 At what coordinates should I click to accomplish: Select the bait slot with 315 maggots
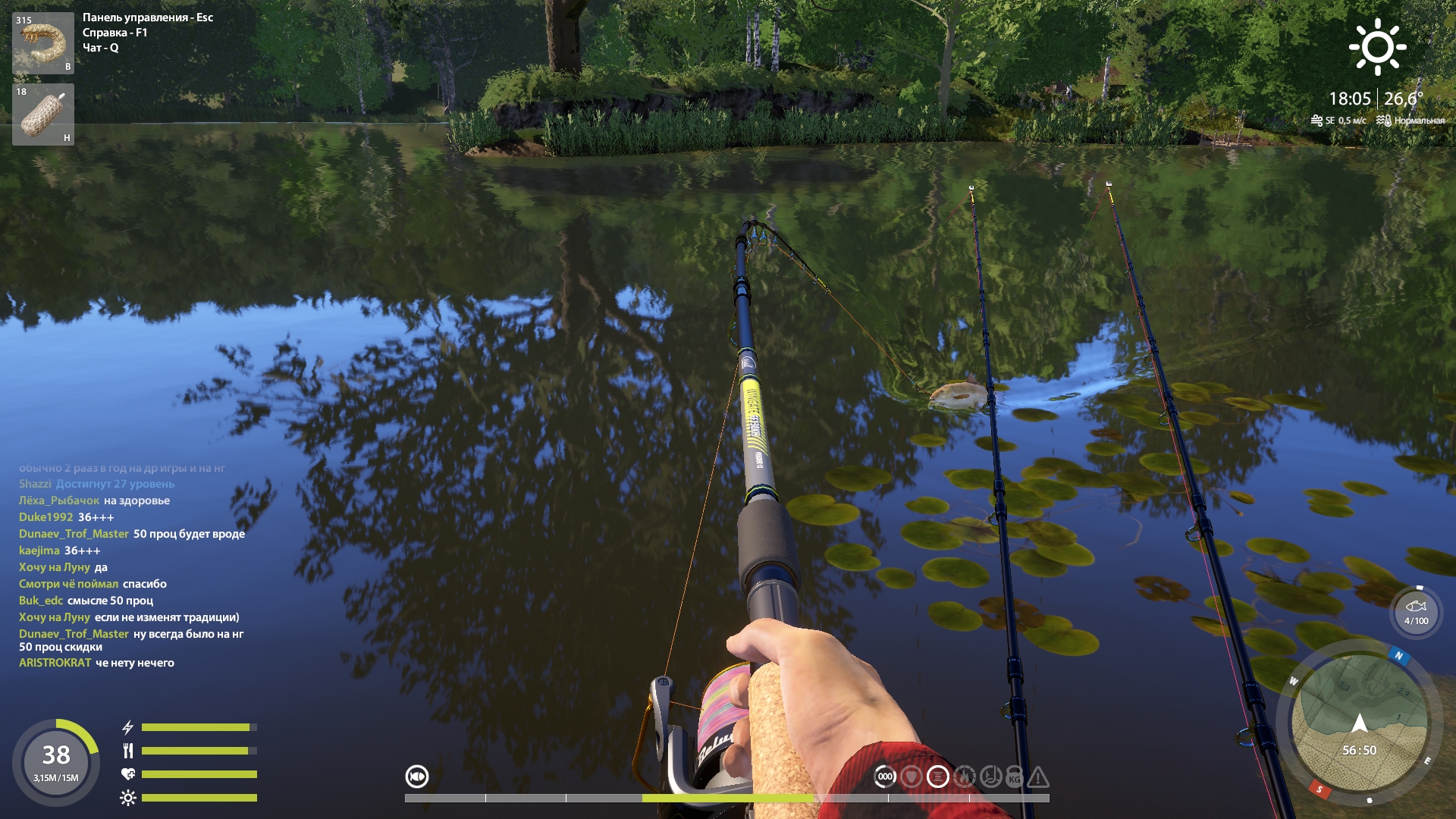click(43, 42)
